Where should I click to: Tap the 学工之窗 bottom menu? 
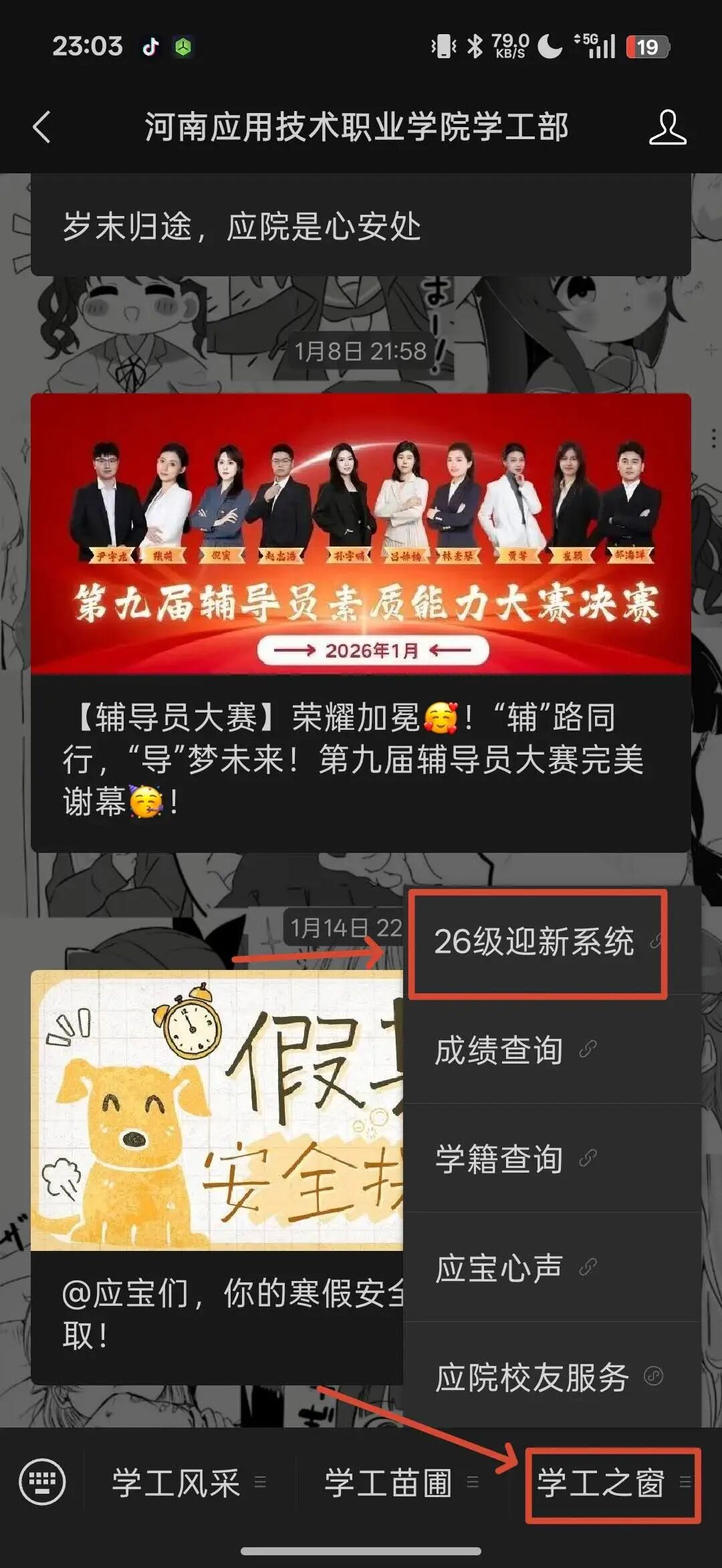click(614, 1483)
